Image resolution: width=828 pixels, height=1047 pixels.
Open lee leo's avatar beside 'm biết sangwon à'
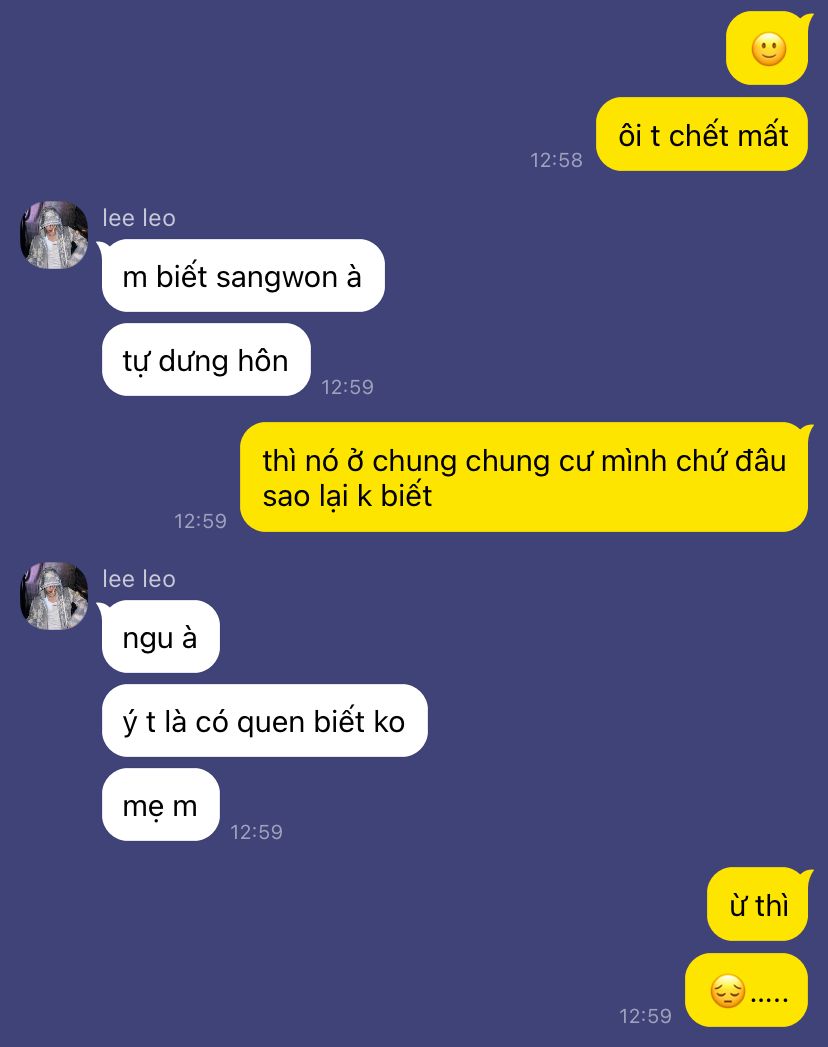[x=54, y=235]
